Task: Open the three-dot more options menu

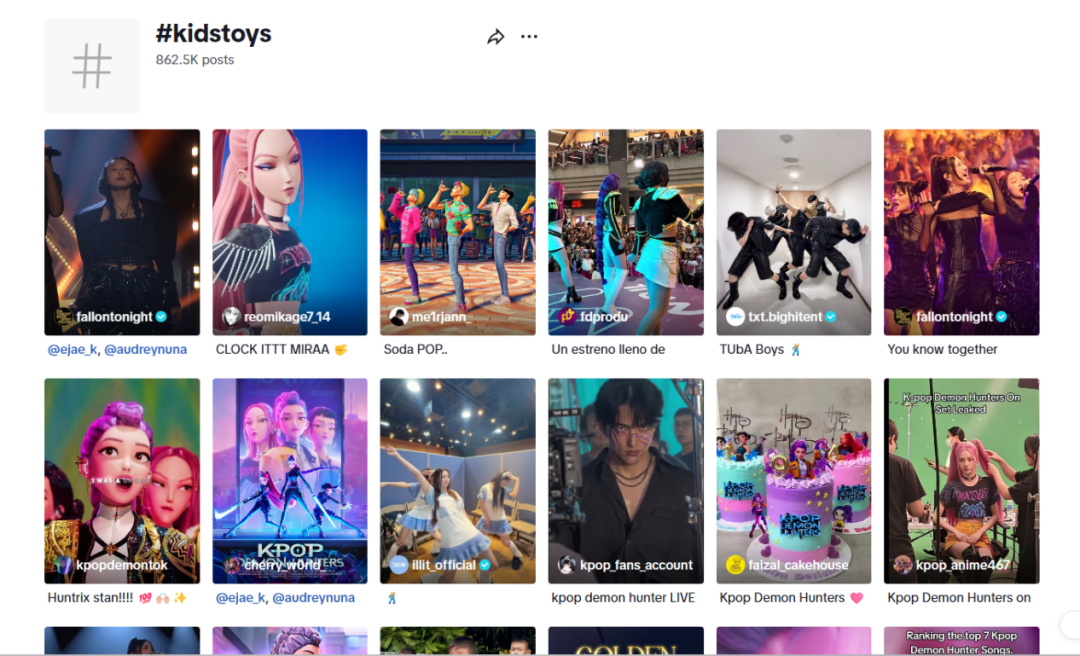Action: pyautogui.click(x=529, y=37)
